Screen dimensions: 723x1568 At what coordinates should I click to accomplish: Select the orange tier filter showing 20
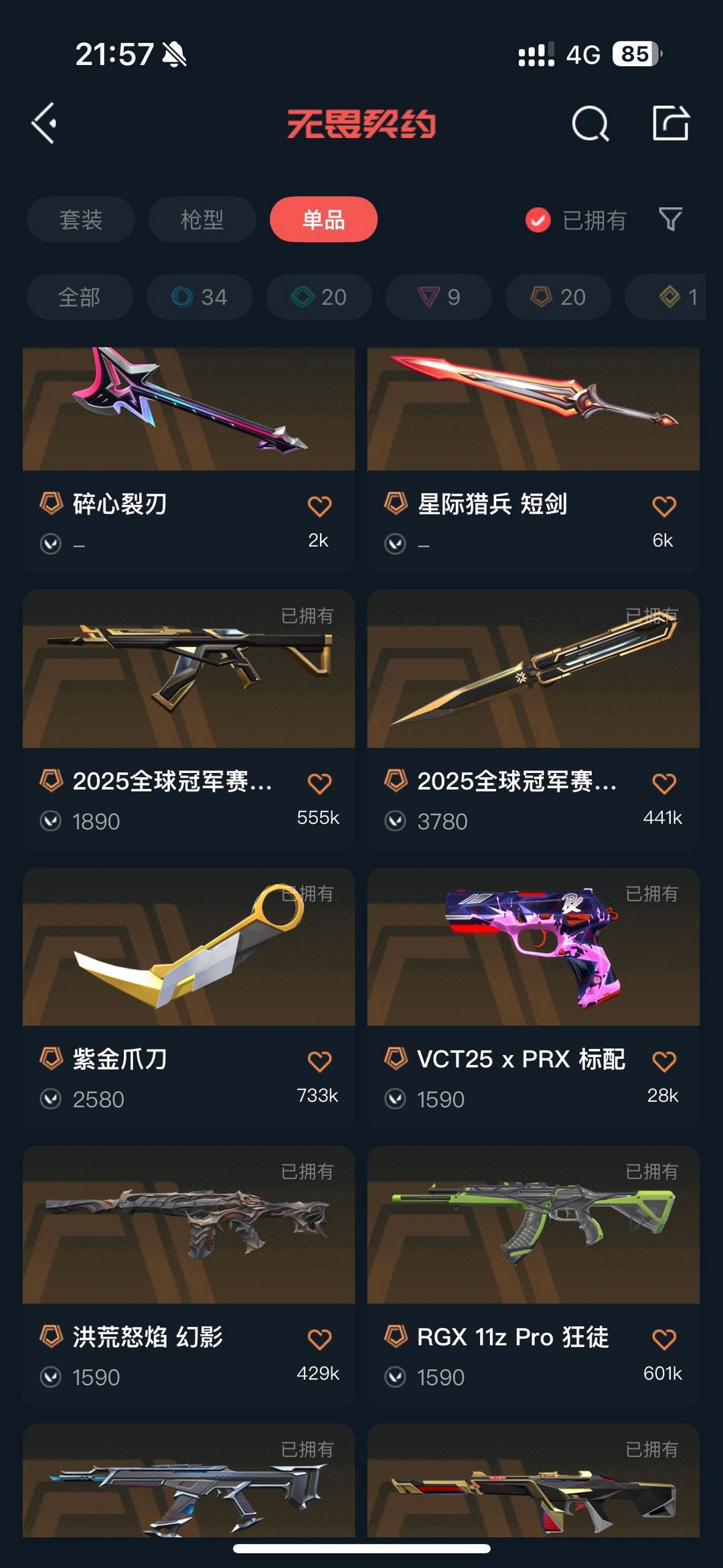[x=556, y=297]
